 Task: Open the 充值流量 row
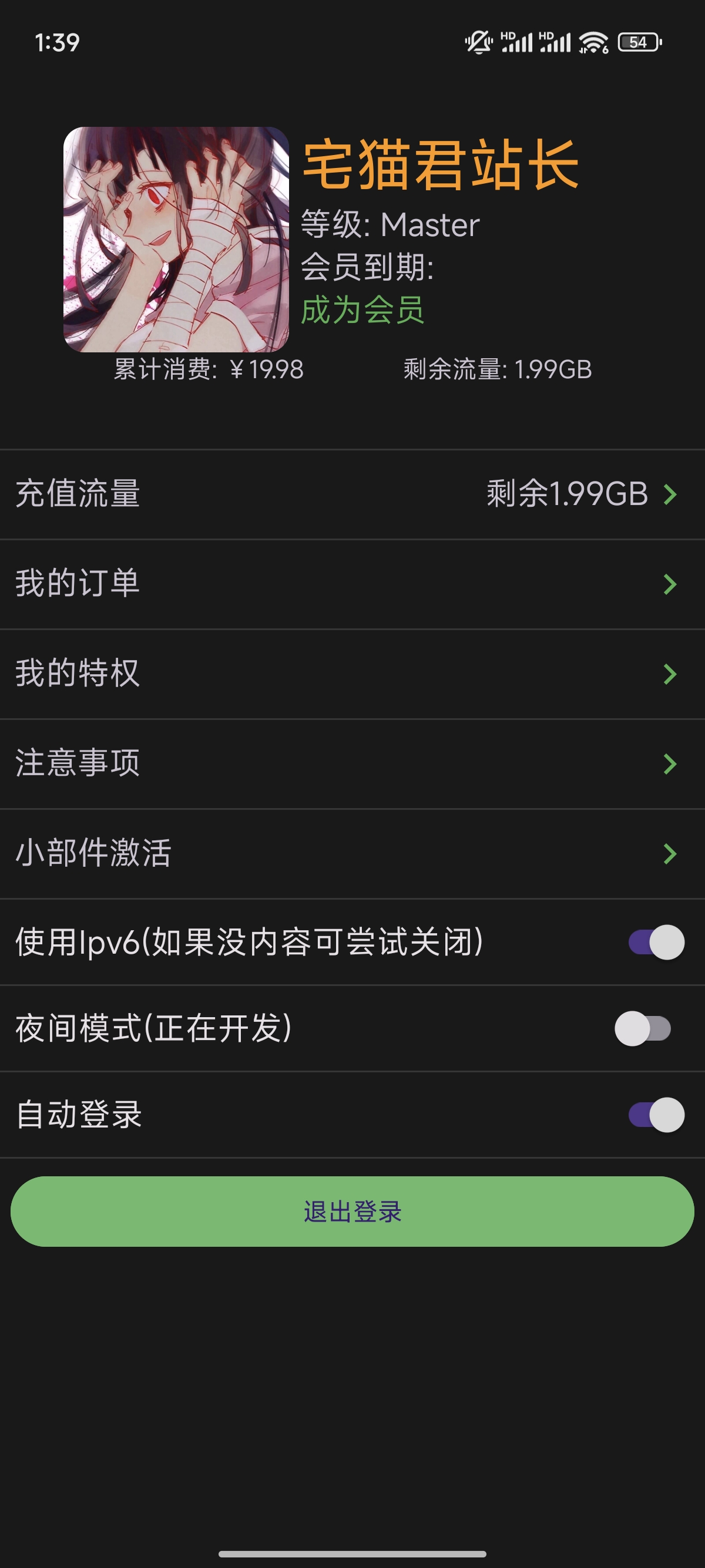click(x=352, y=494)
